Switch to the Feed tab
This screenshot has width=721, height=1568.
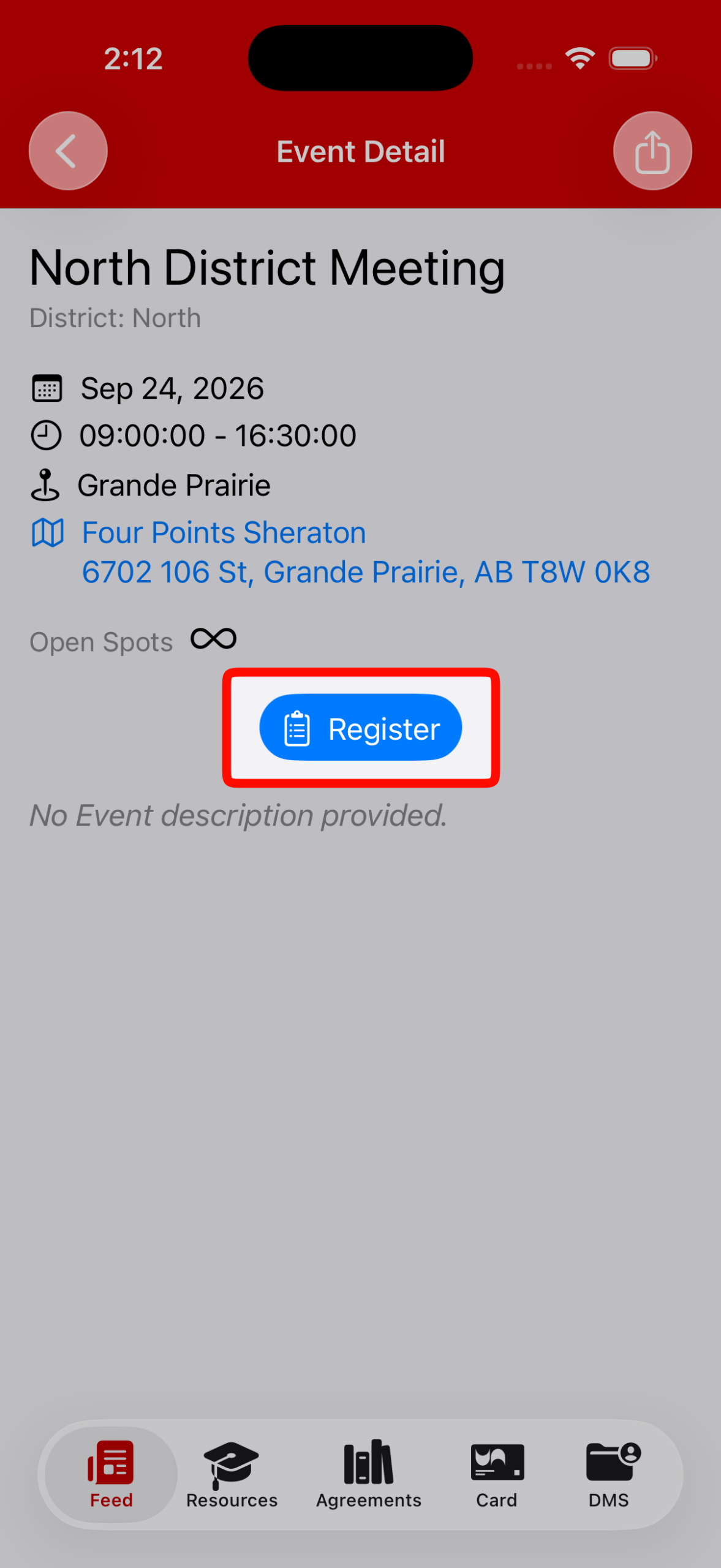pos(111,1474)
